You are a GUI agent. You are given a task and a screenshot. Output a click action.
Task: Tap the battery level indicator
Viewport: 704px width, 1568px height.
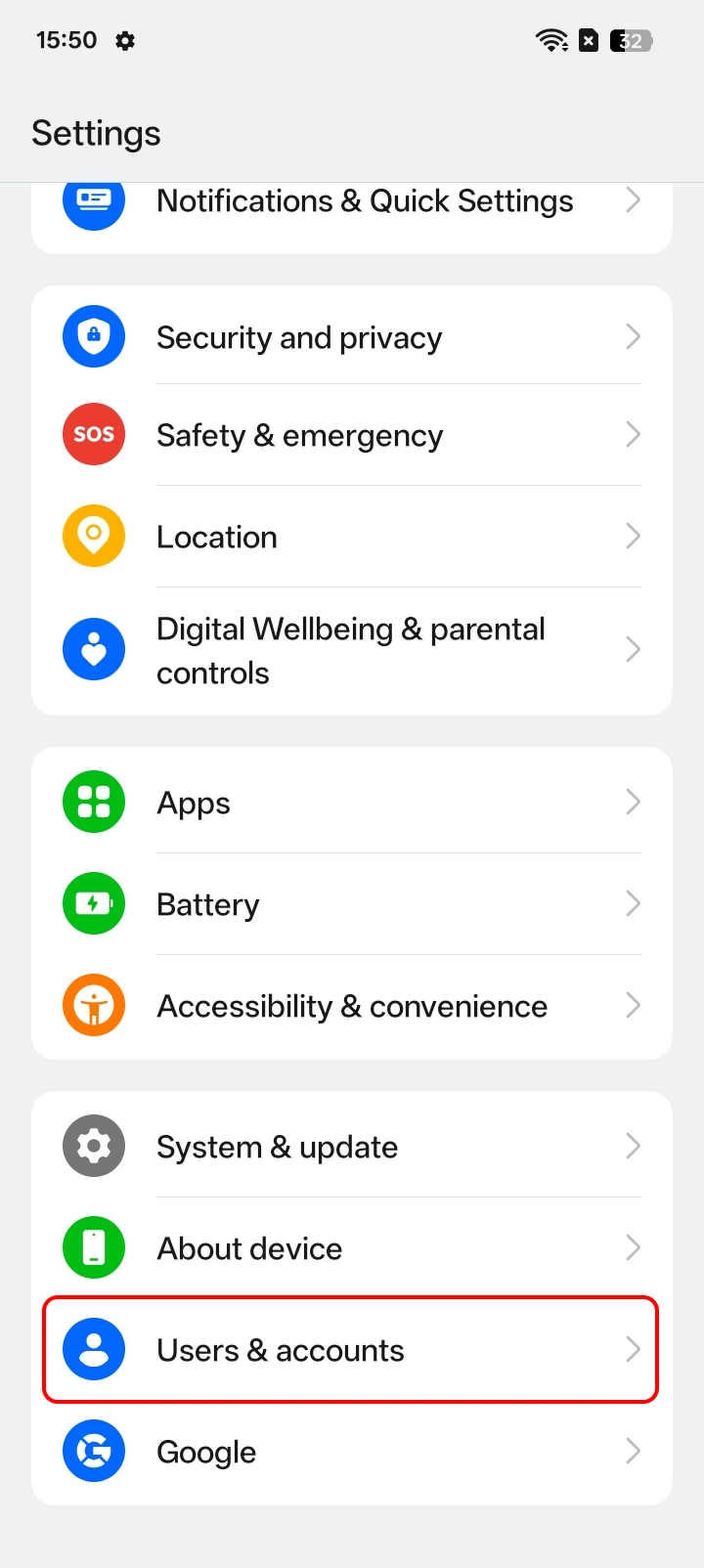coord(631,40)
